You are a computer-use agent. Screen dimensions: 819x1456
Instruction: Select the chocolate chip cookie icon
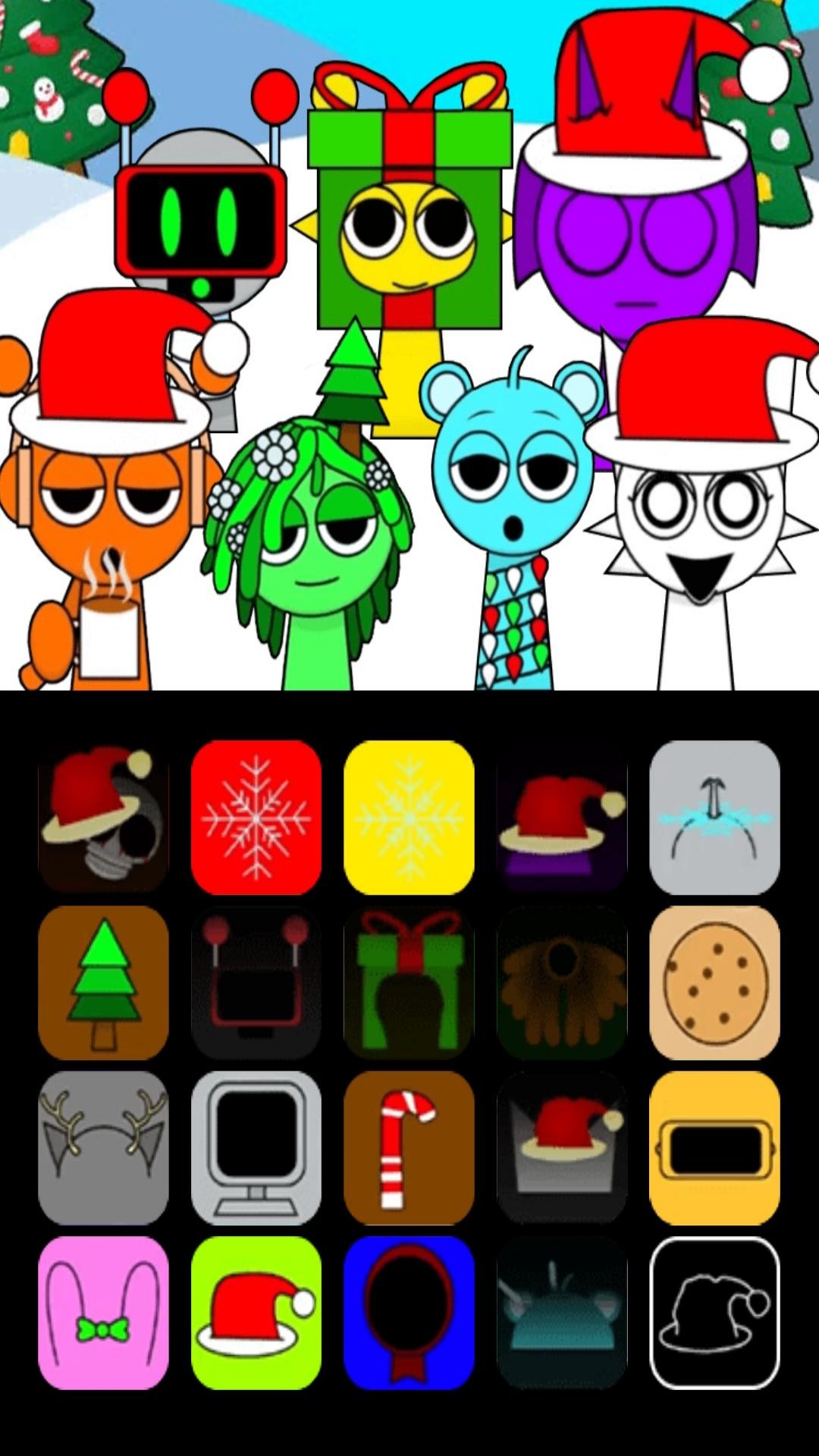pos(714,982)
